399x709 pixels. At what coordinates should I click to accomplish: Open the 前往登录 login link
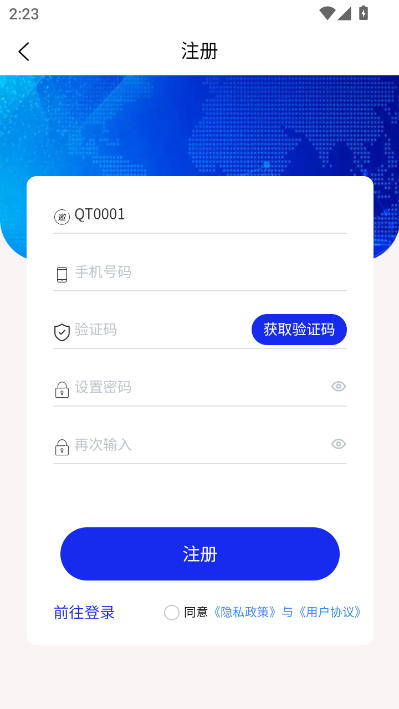click(x=84, y=613)
